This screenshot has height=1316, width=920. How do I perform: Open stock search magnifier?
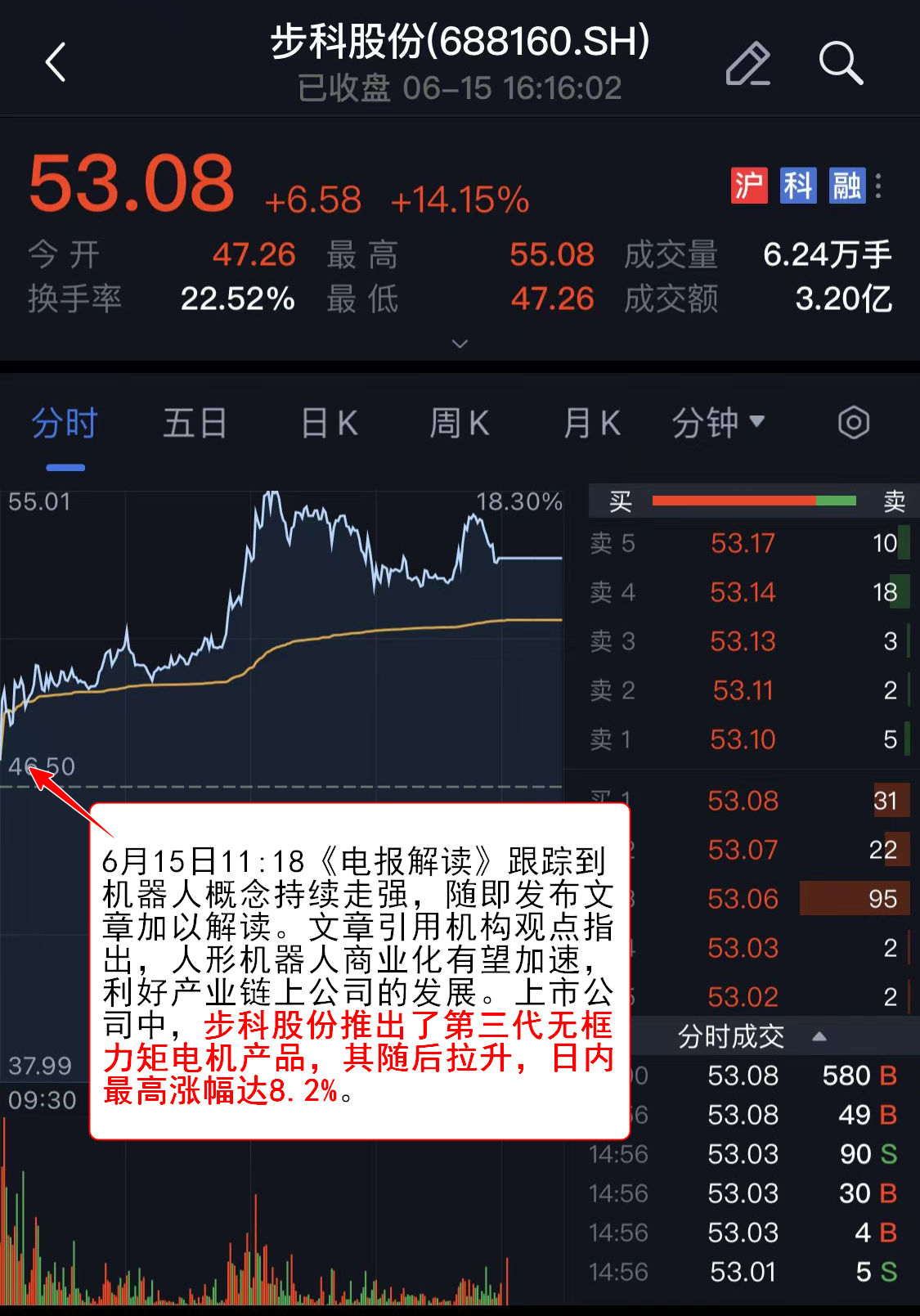pos(841,63)
